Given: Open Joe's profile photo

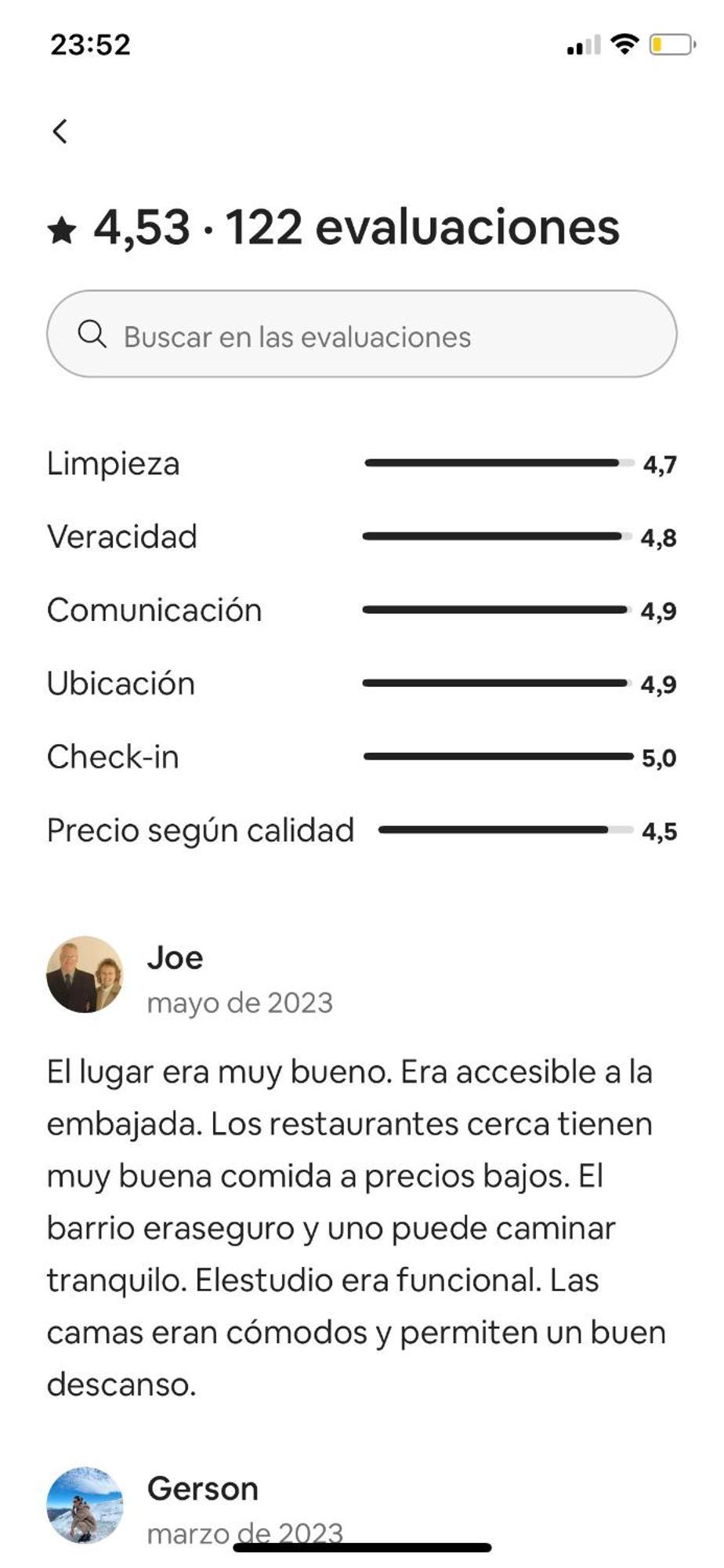Looking at the screenshot, I should [85, 975].
